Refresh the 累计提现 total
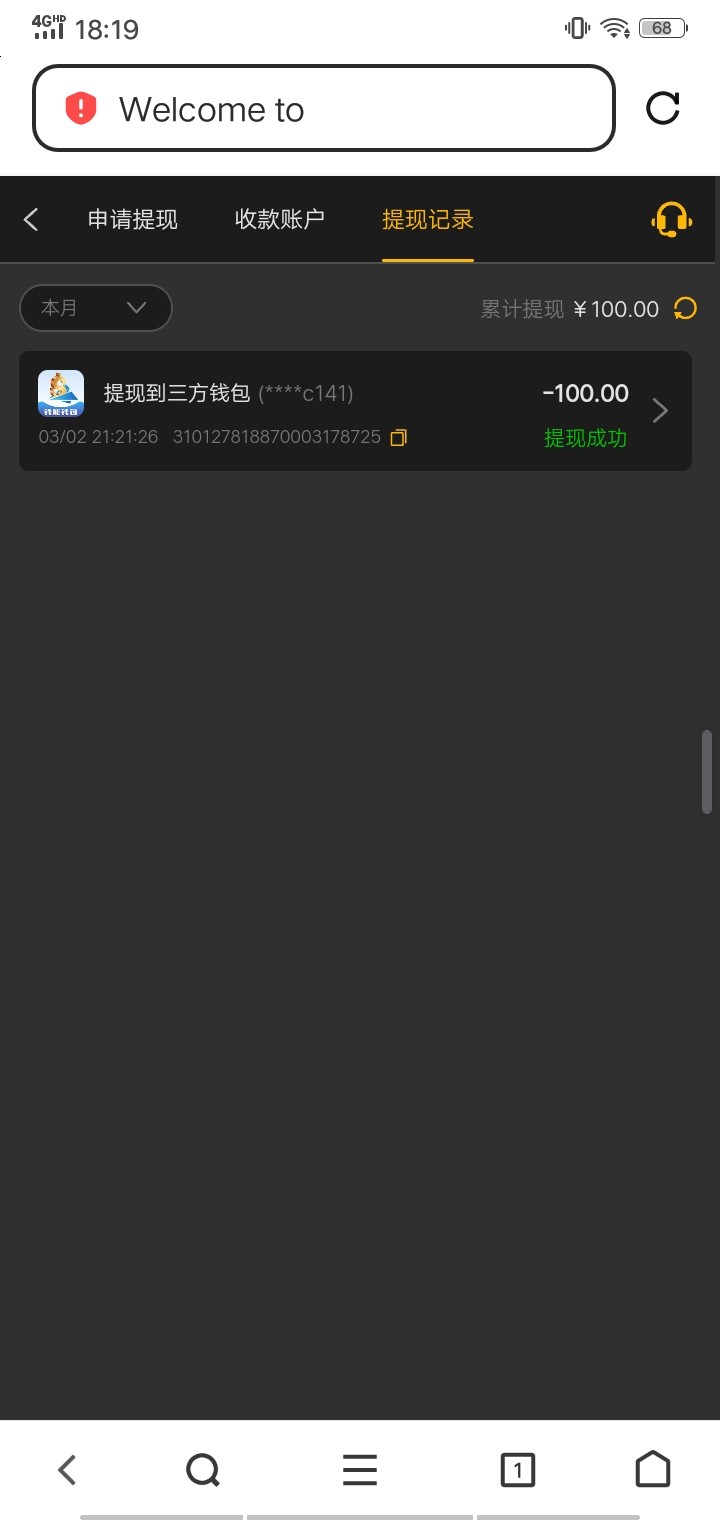The width and height of the screenshot is (720, 1520). point(685,308)
